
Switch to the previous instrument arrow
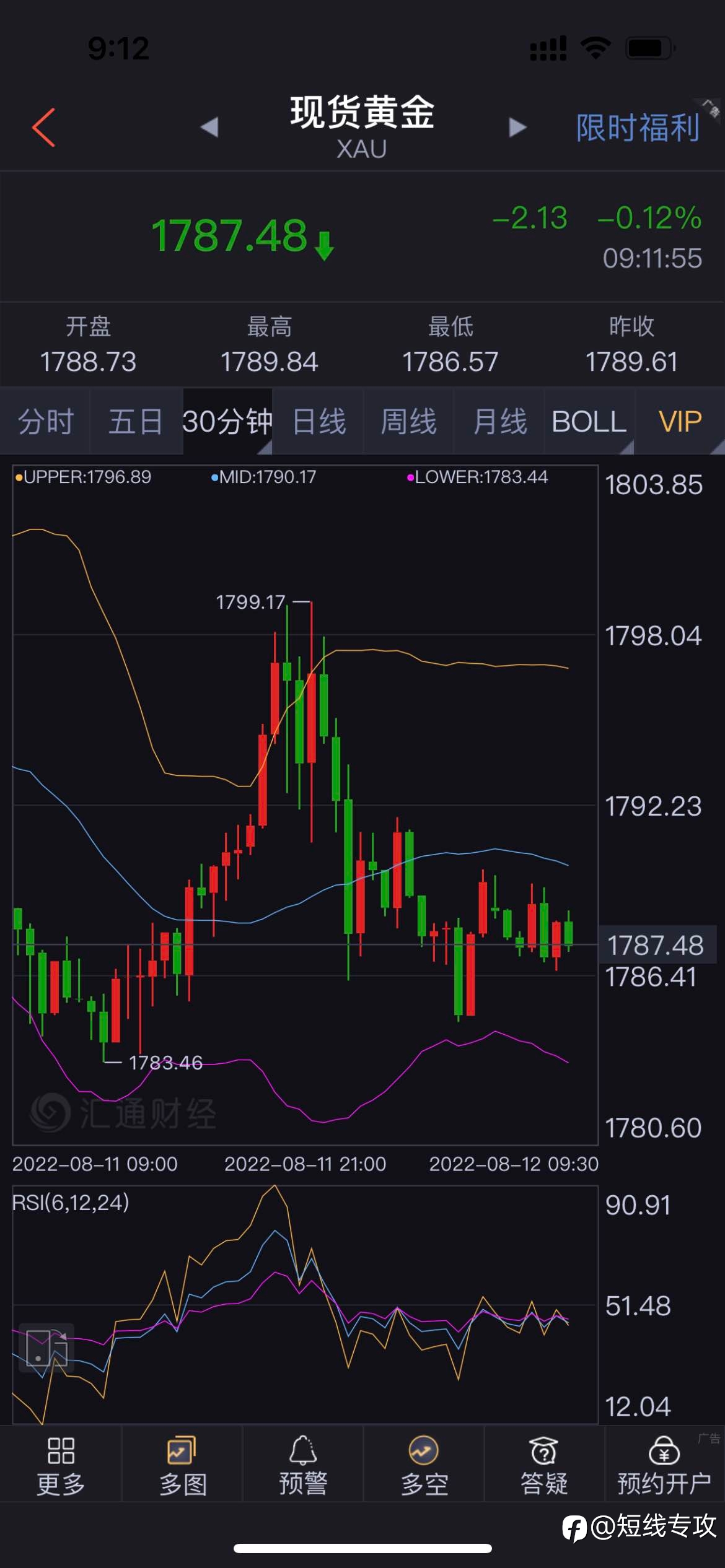[x=209, y=128]
